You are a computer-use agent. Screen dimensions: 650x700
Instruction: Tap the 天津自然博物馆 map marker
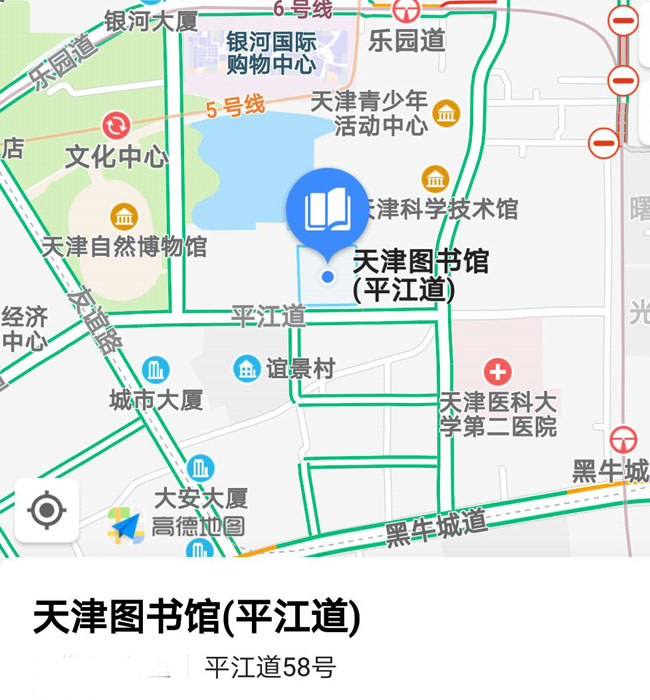click(x=124, y=216)
